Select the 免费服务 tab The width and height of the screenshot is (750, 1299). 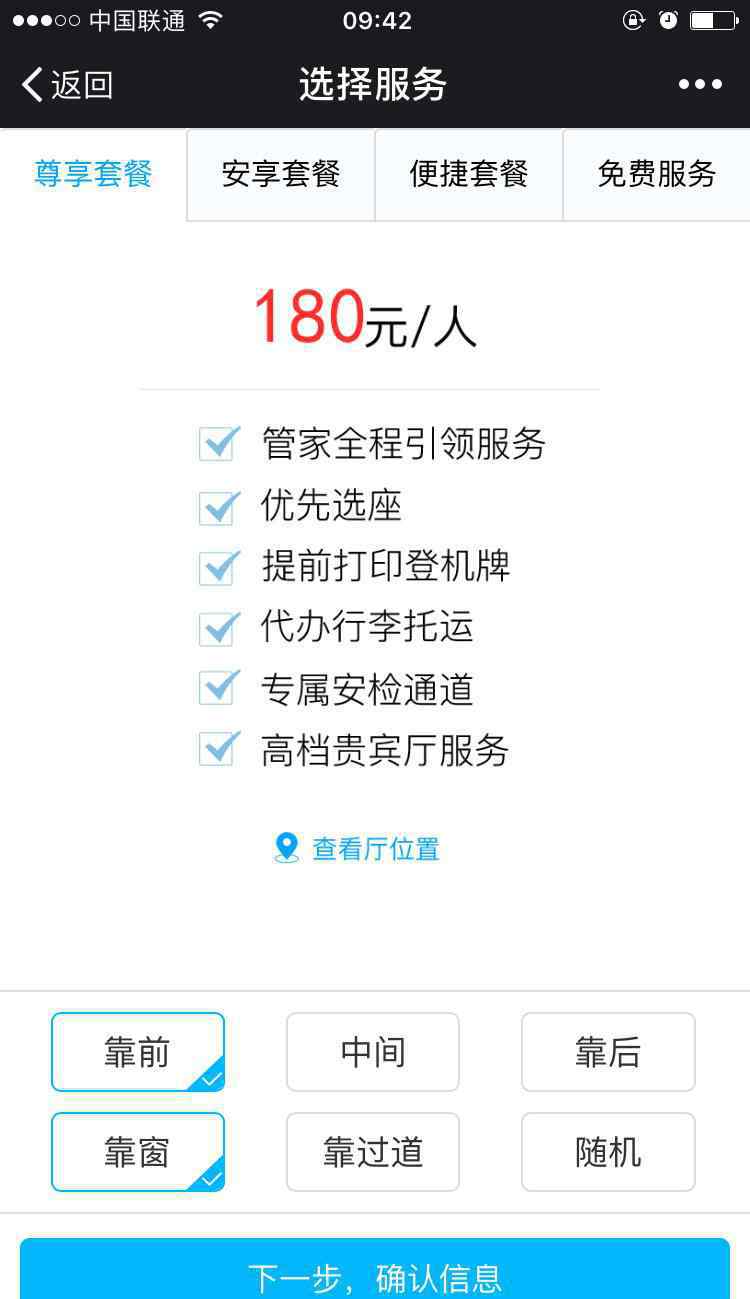657,174
